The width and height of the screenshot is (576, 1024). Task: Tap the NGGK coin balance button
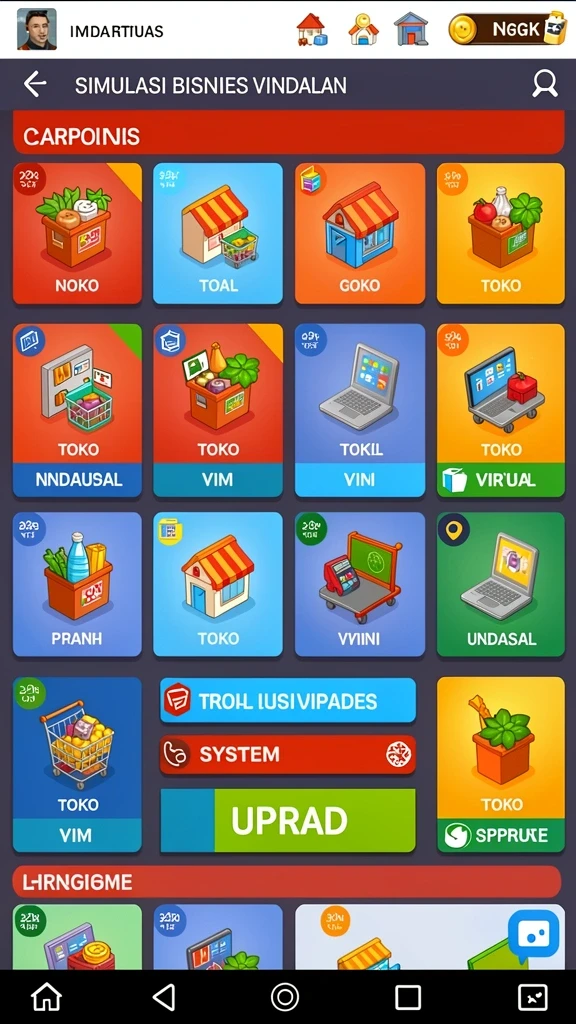pos(507,29)
